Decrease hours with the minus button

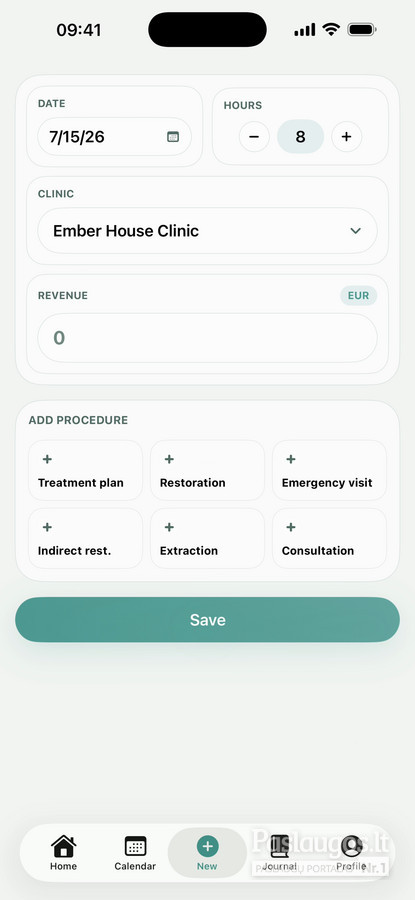click(x=254, y=137)
